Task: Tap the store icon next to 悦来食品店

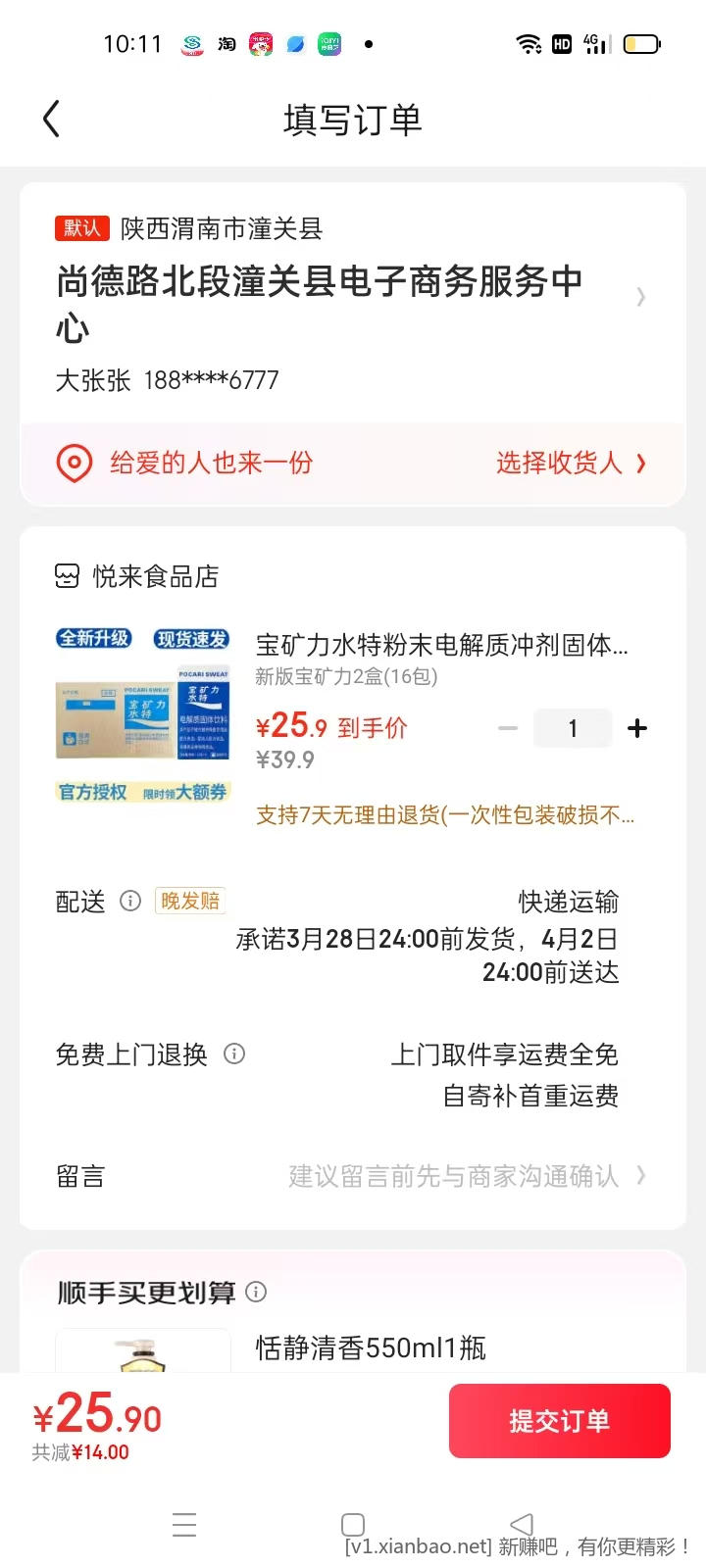Action: click(66, 576)
